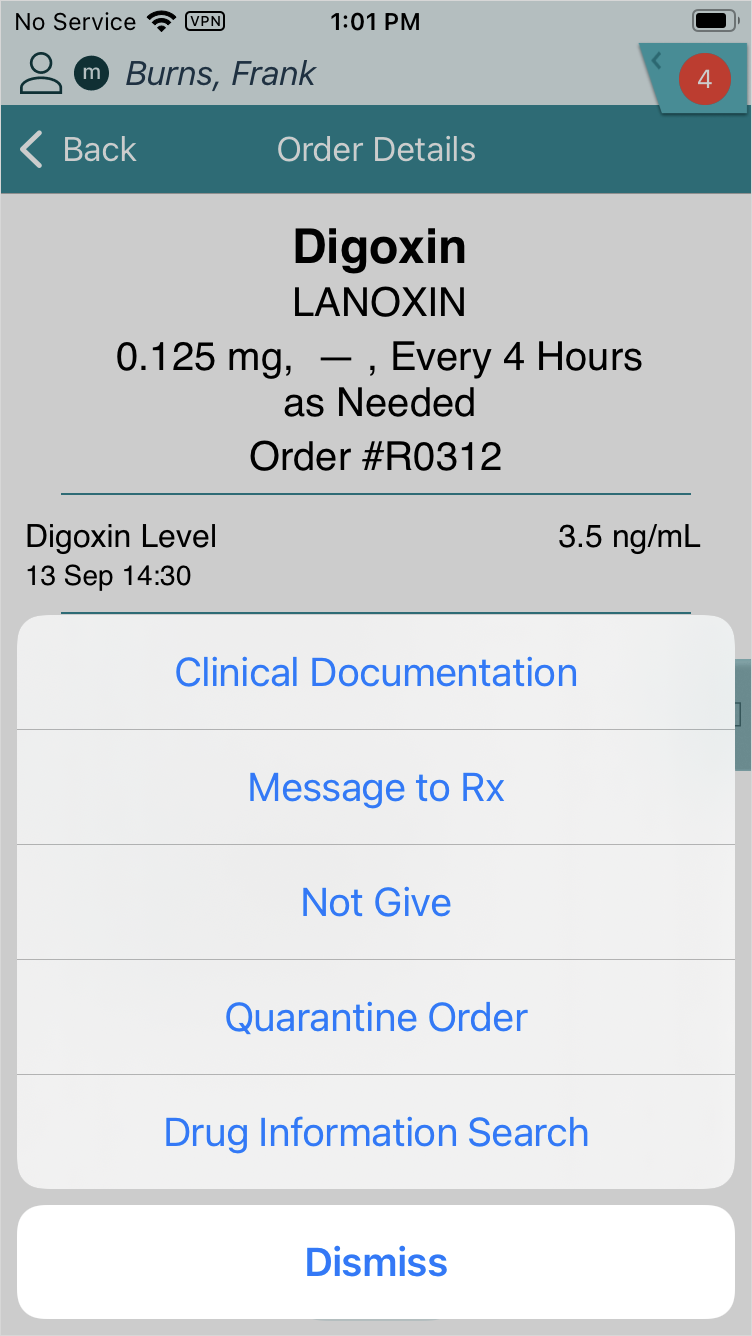Open Drug Information Search
752x1336 pixels.
[x=376, y=1133]
